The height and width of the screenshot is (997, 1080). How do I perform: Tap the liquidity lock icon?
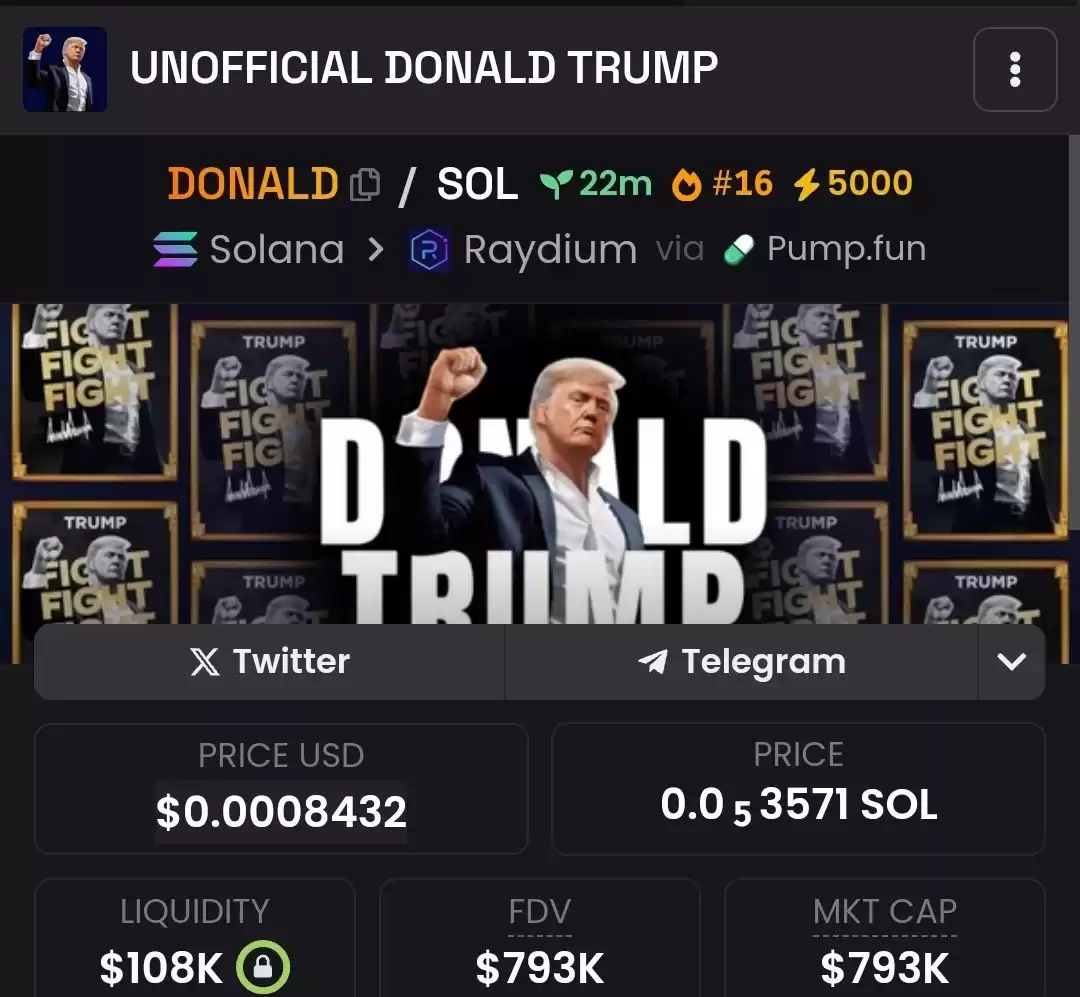[263, 968]
